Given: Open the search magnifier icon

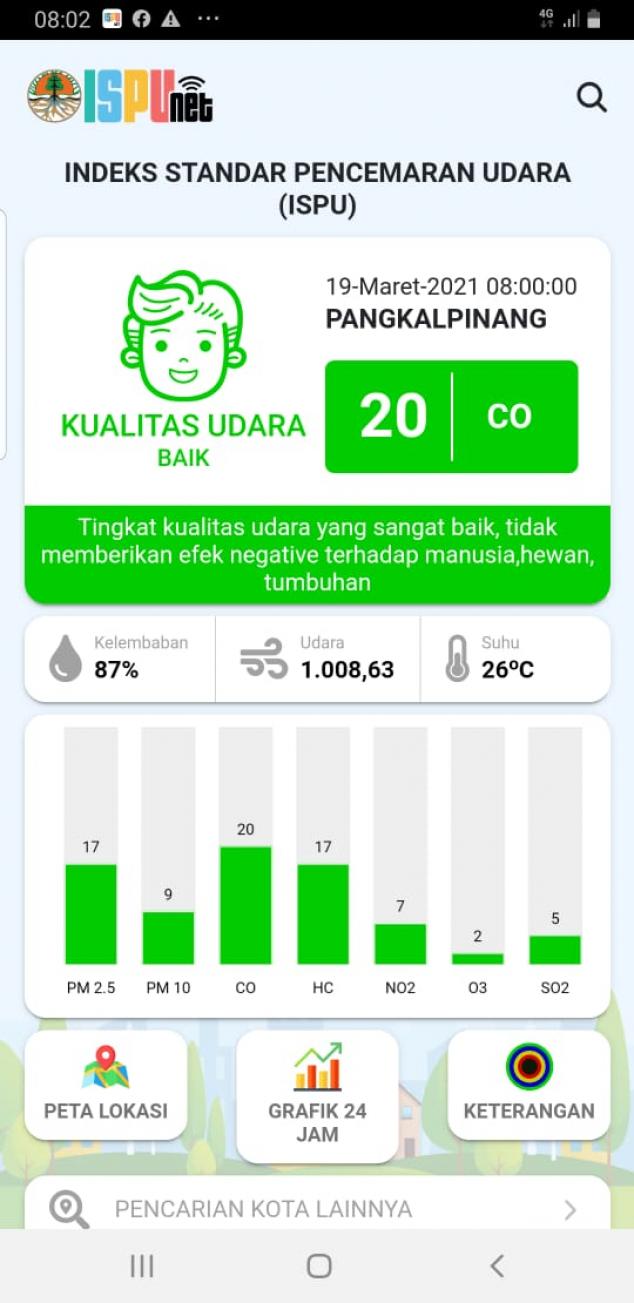Looking at the screenshot, I should coord(592,97).
